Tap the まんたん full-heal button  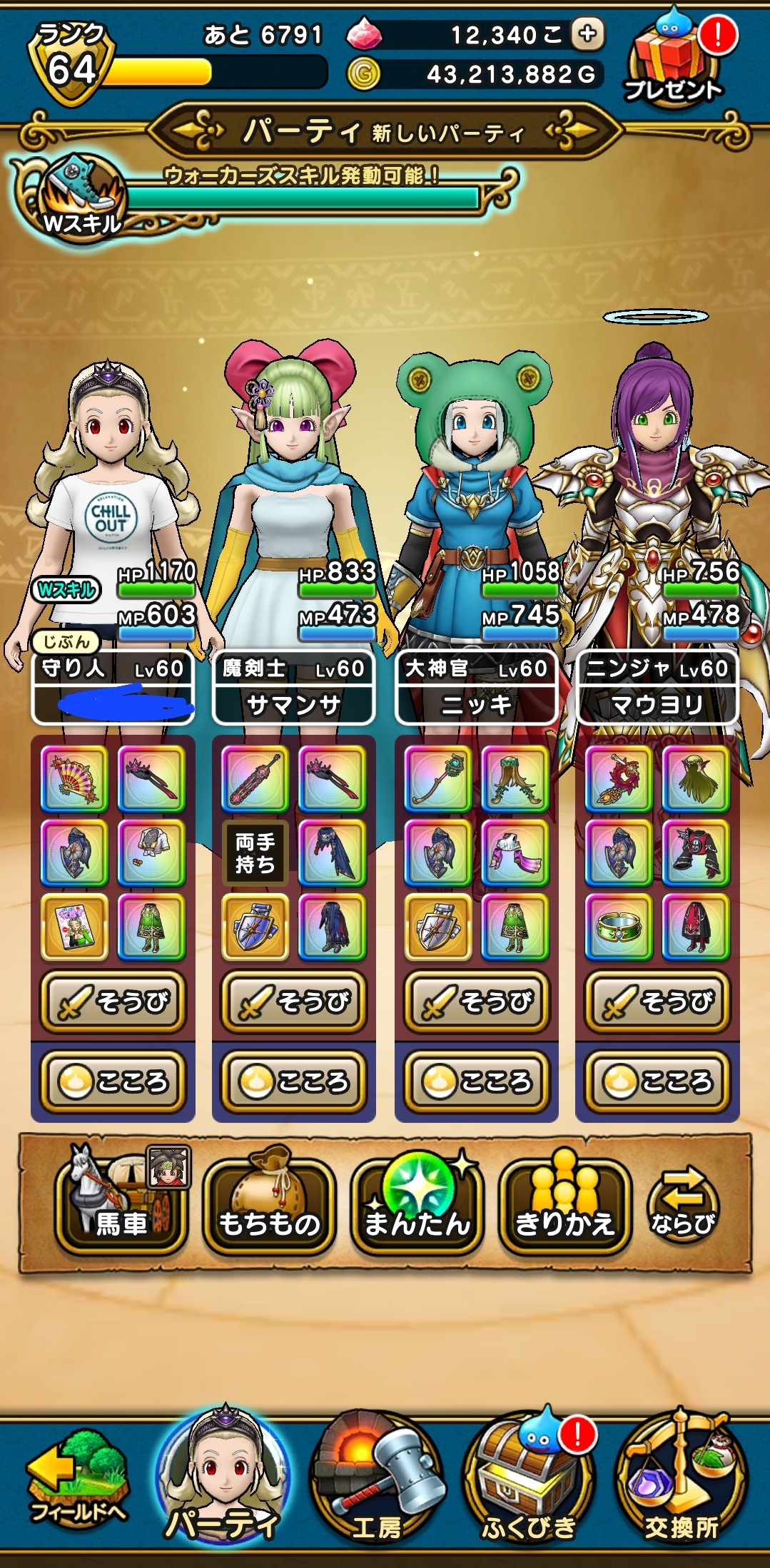click(417, 1206)
